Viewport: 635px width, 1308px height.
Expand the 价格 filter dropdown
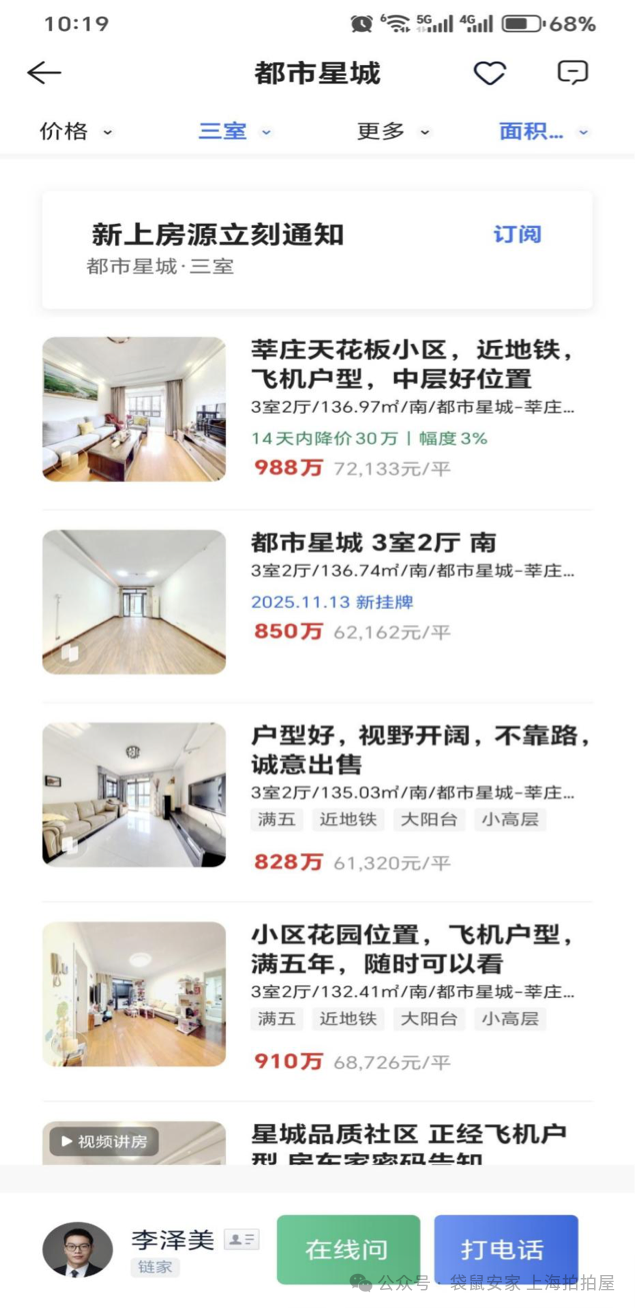[x=75, y=131]
